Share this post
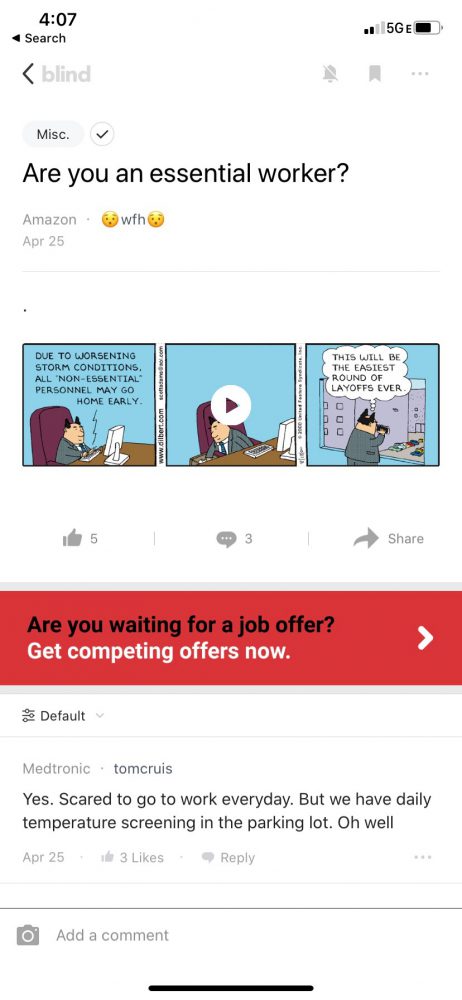462x1000 pixels. pyautogui.click(x=389, y=539)
